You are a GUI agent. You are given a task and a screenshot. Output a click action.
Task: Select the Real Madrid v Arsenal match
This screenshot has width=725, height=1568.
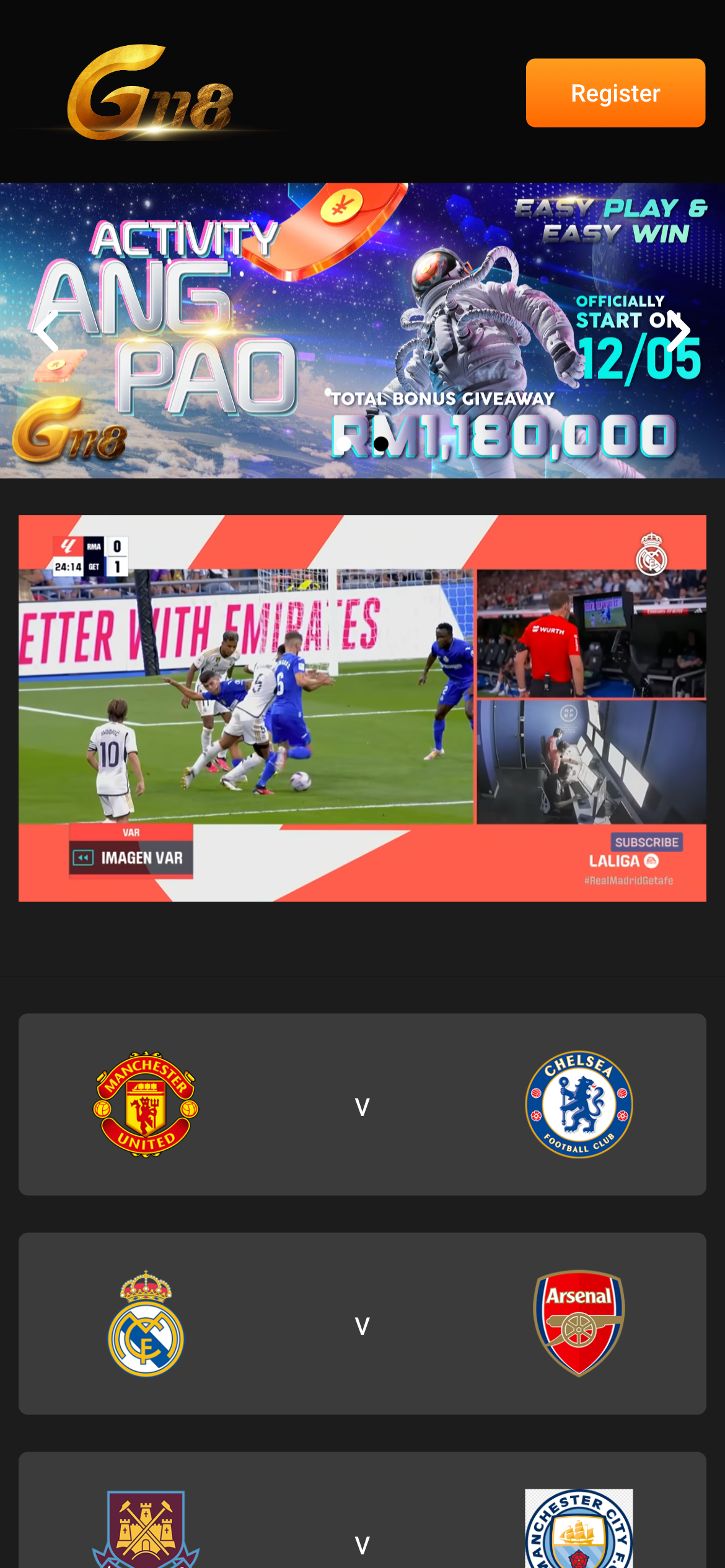(362, 1323)
